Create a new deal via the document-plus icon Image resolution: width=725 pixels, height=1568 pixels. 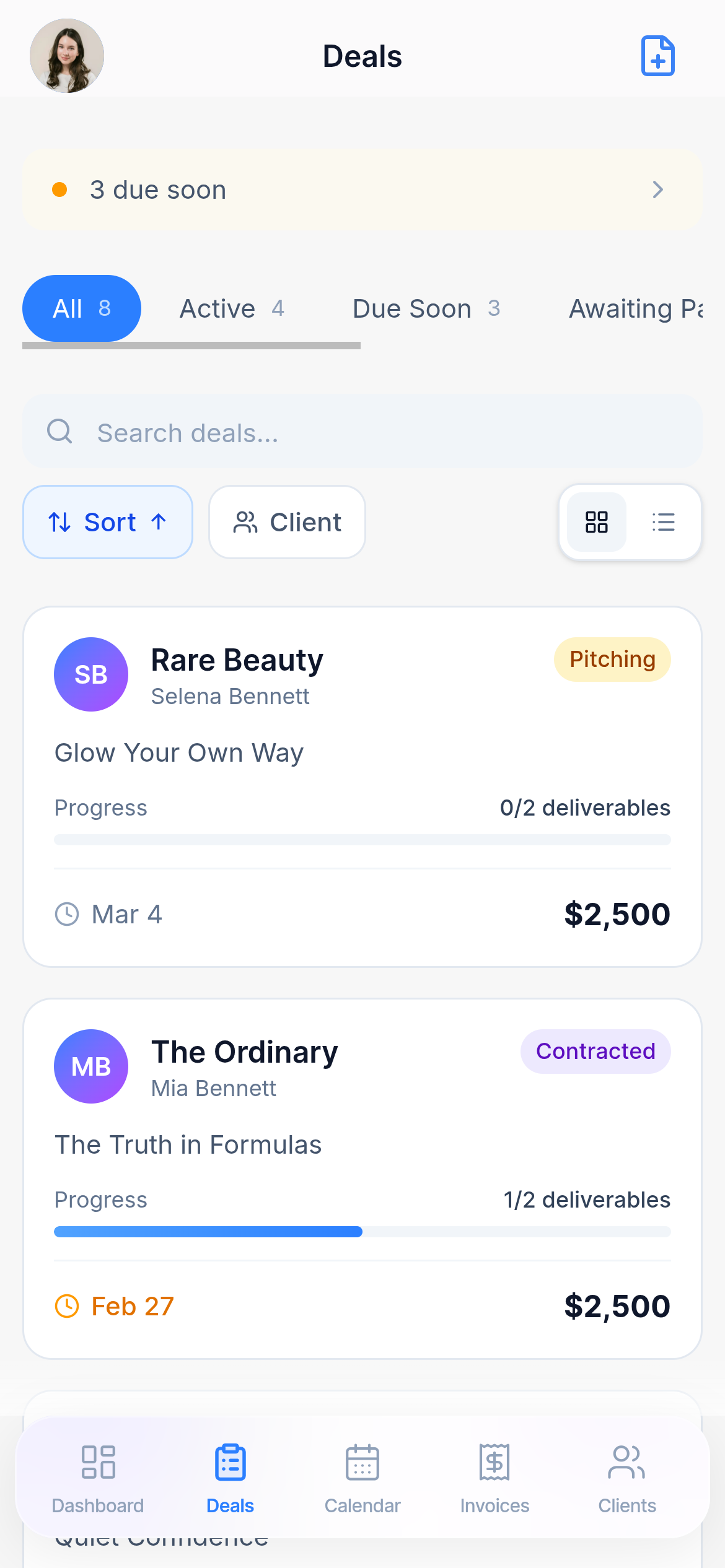tap(657, 56)
